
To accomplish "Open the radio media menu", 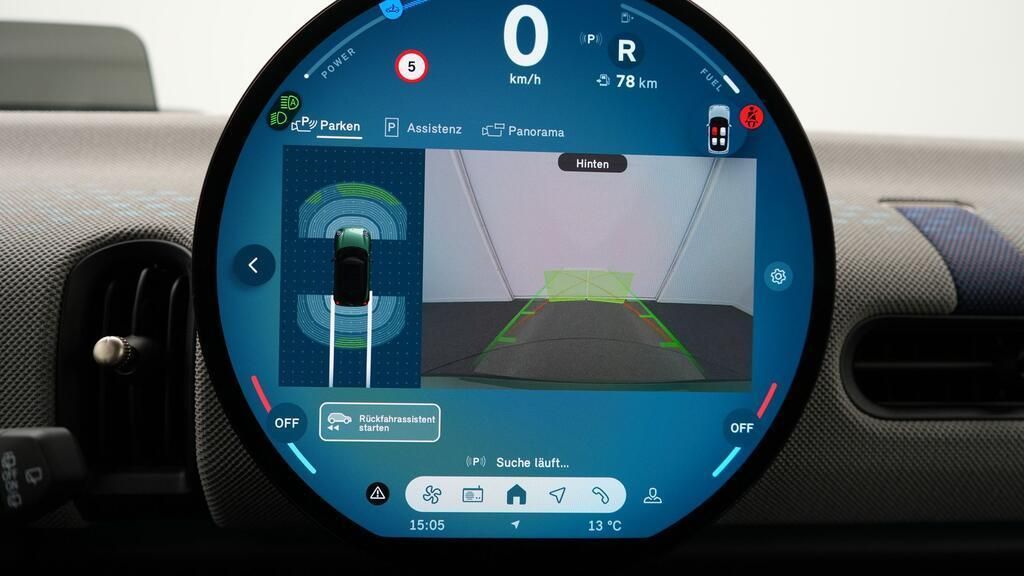I will coord(473,494).
